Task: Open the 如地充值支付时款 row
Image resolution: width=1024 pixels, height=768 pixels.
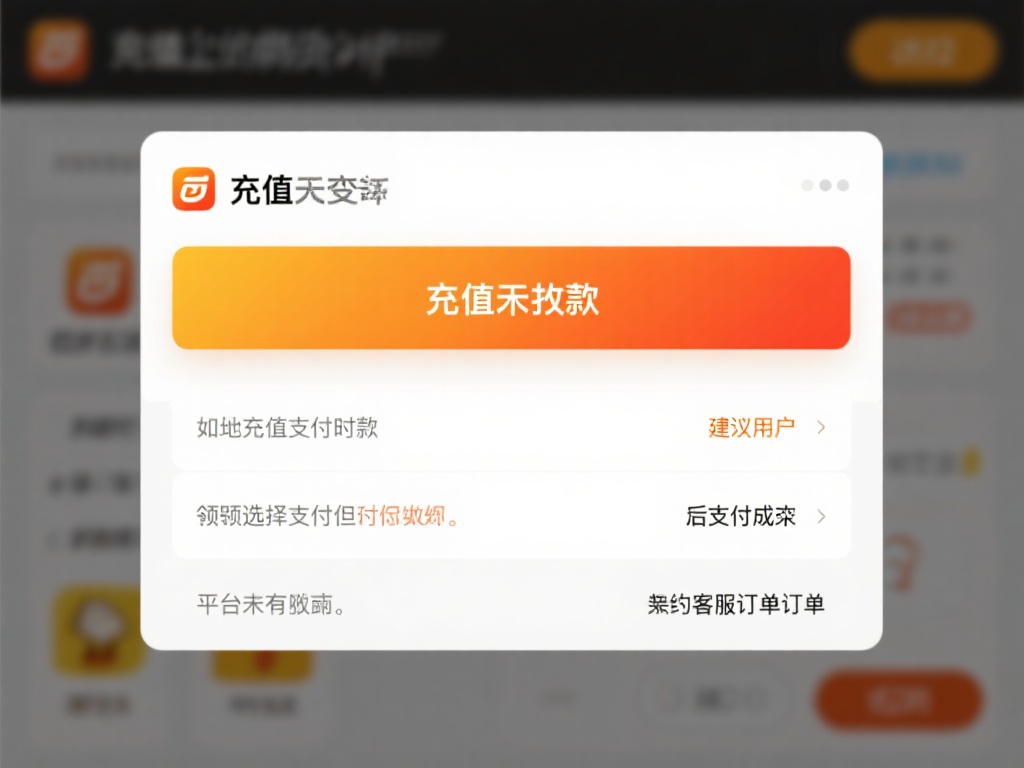Action: click(511, 428)
